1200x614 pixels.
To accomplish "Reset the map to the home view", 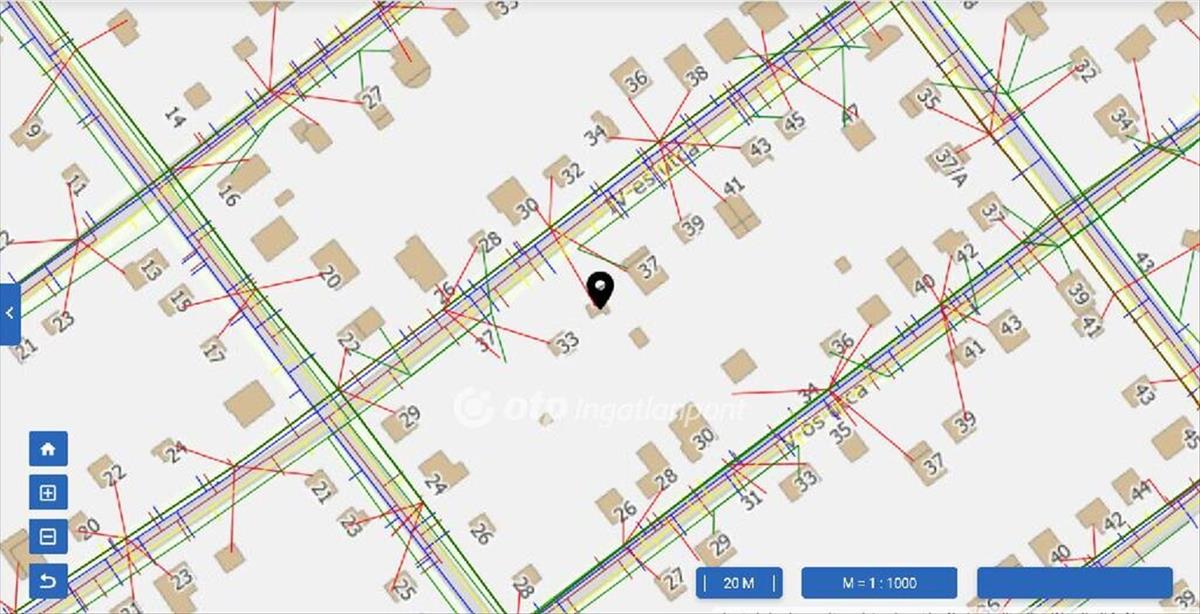I will click(48, 449).
